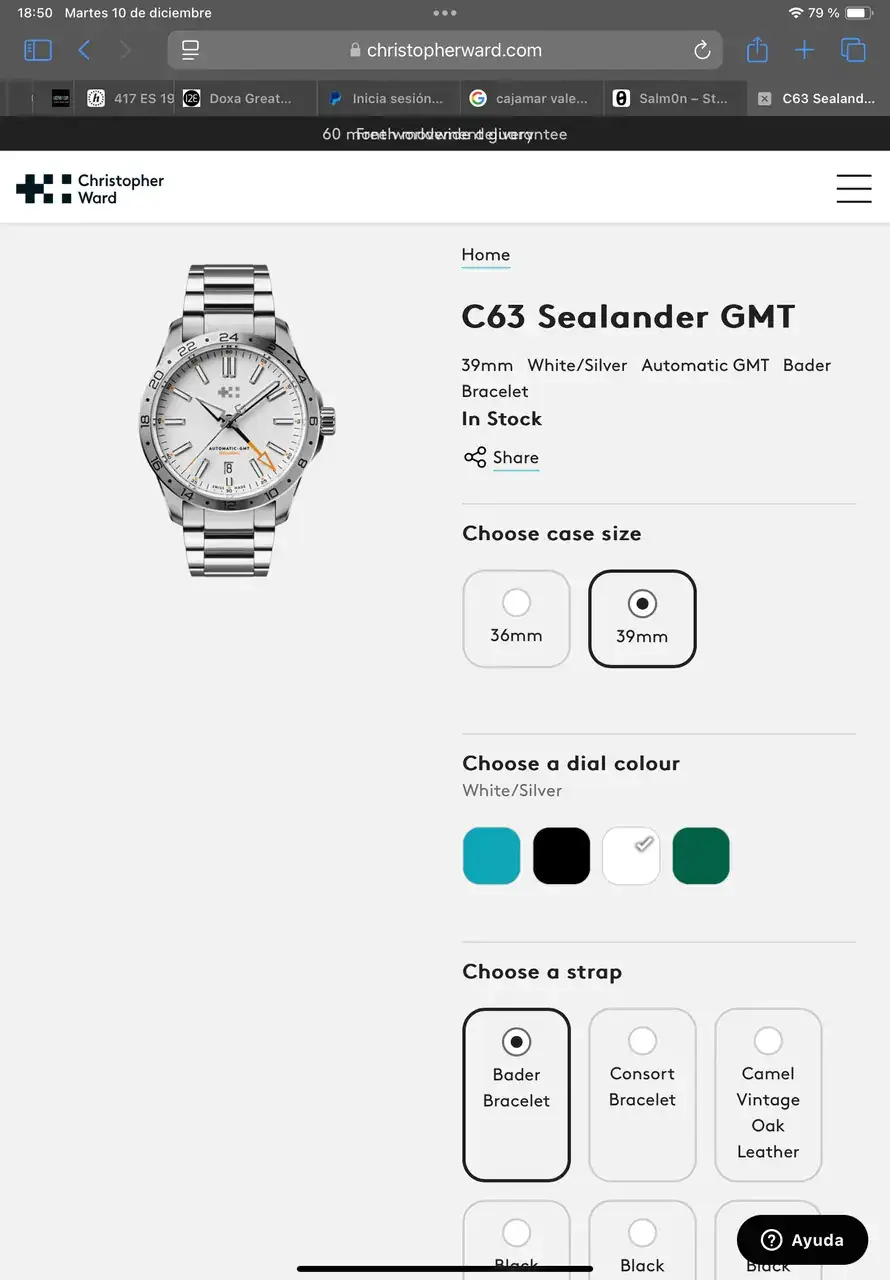
Task: Choose the black dial colour
Action: coord(561,856)
